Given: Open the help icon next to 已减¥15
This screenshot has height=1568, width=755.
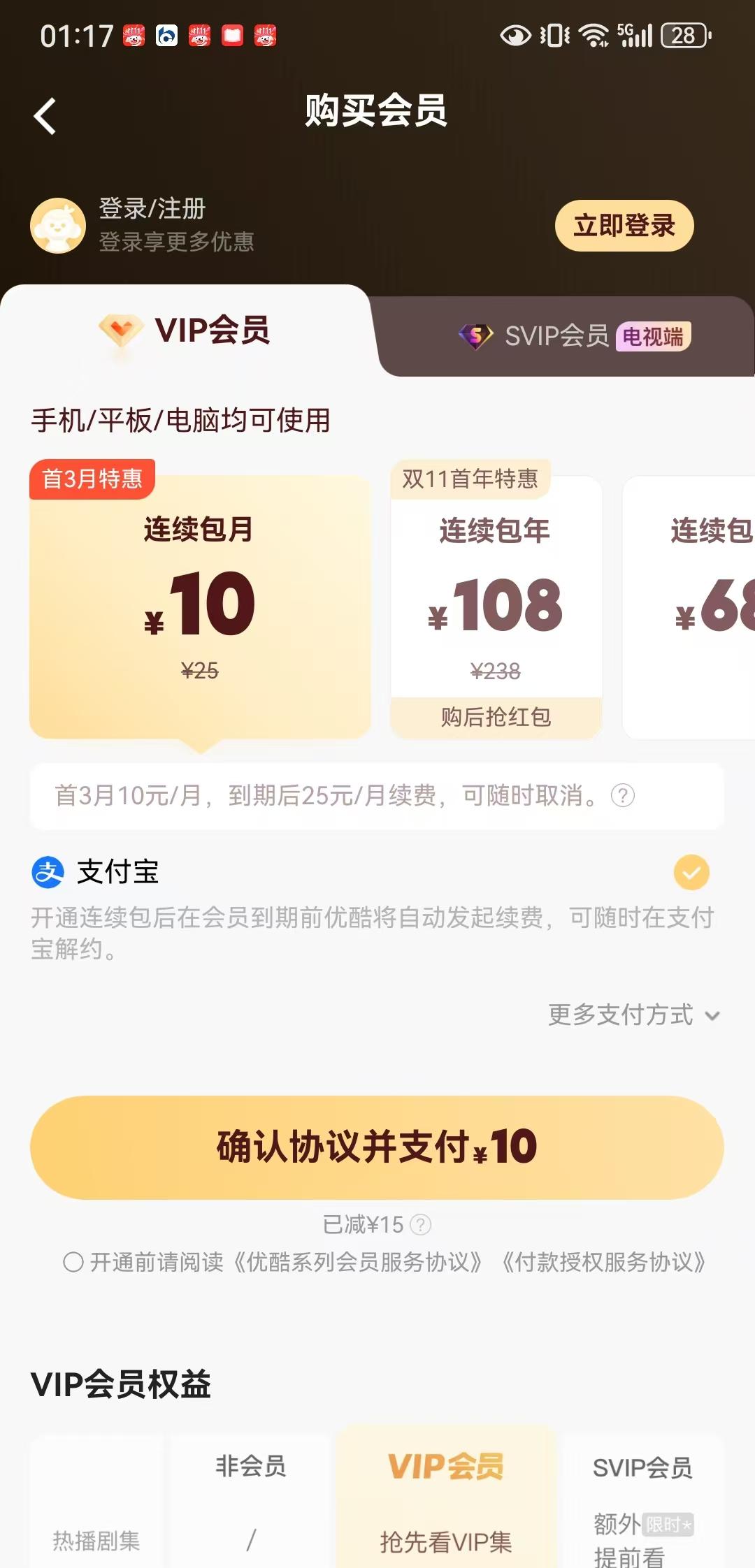Looking at the screenshot, I should 420,1224.
